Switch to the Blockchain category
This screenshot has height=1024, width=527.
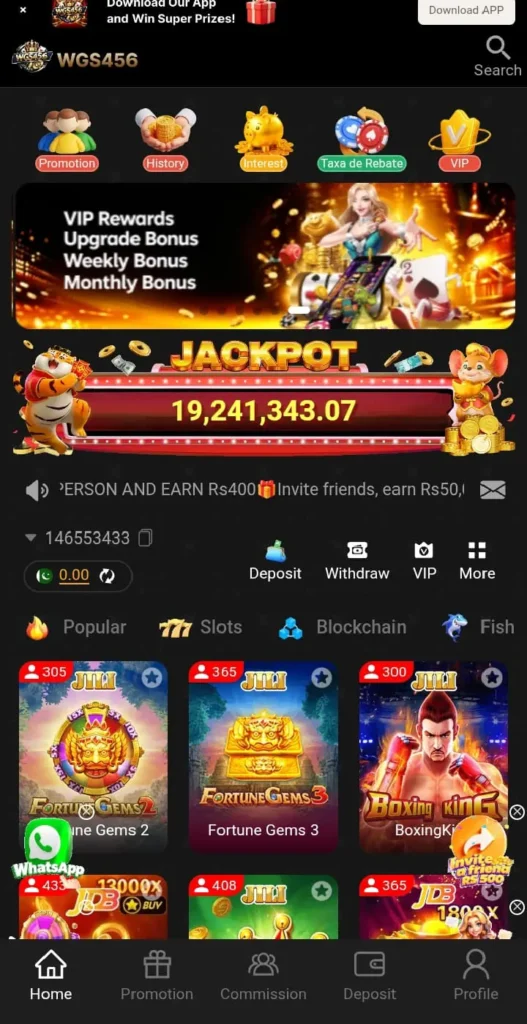[342, 628]
